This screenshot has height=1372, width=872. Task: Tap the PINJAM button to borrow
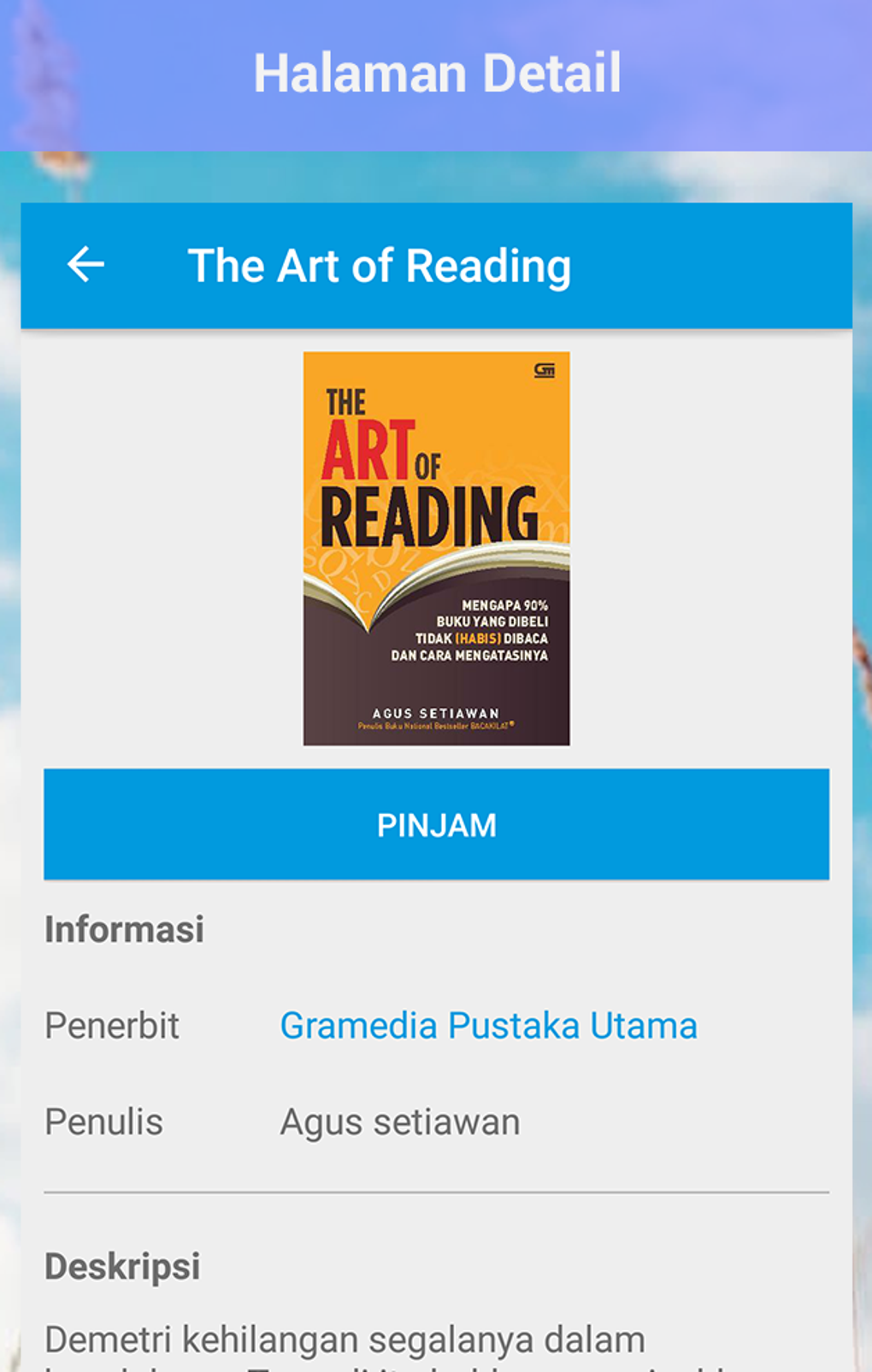click(x=436, y=824)
